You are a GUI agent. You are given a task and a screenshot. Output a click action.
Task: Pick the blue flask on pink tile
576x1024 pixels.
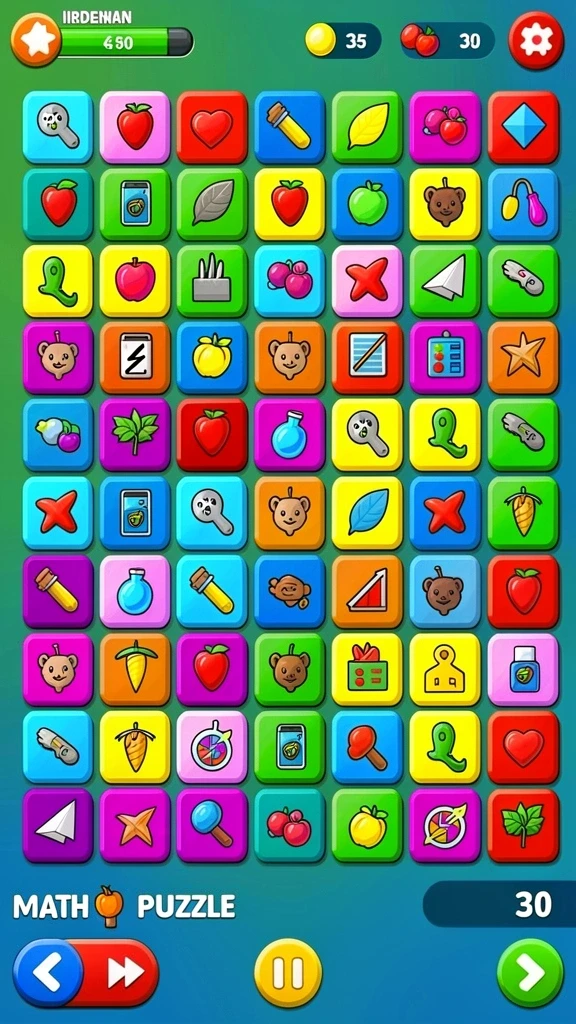135,591
